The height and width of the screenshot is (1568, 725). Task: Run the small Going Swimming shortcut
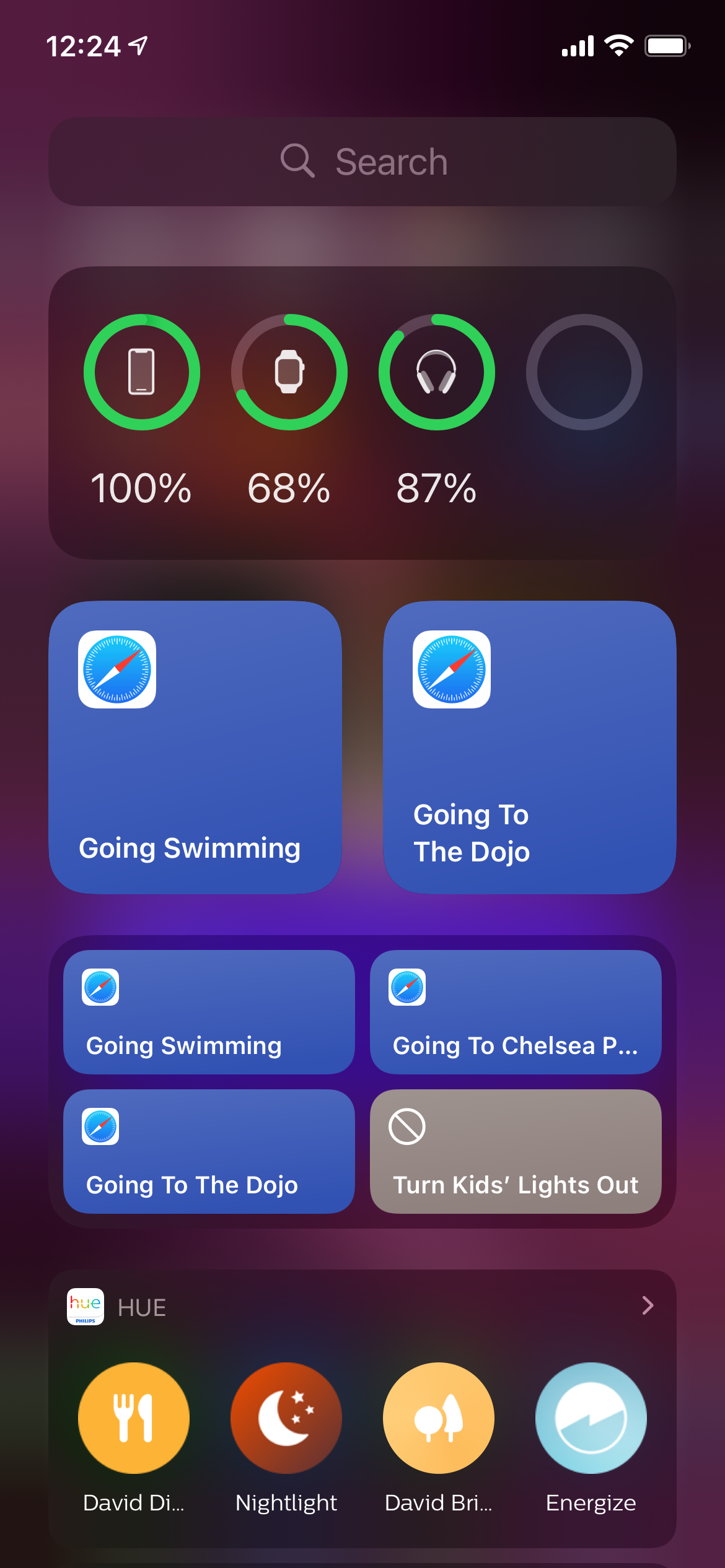209,1012
